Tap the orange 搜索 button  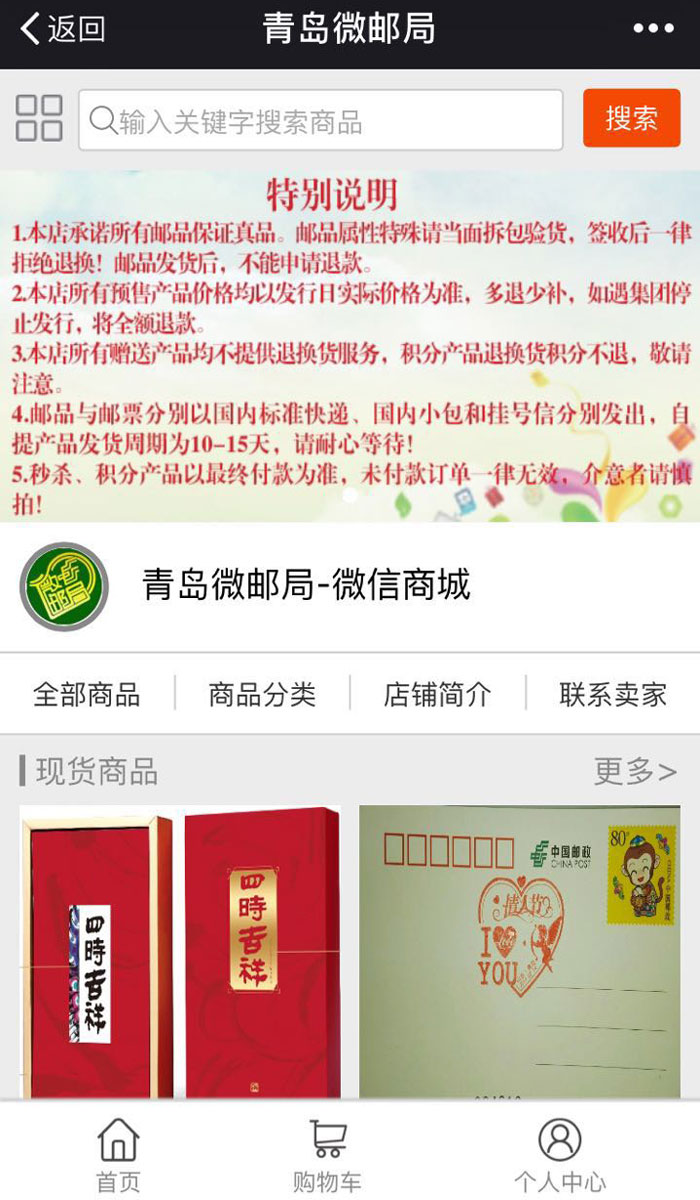[631, 118]
